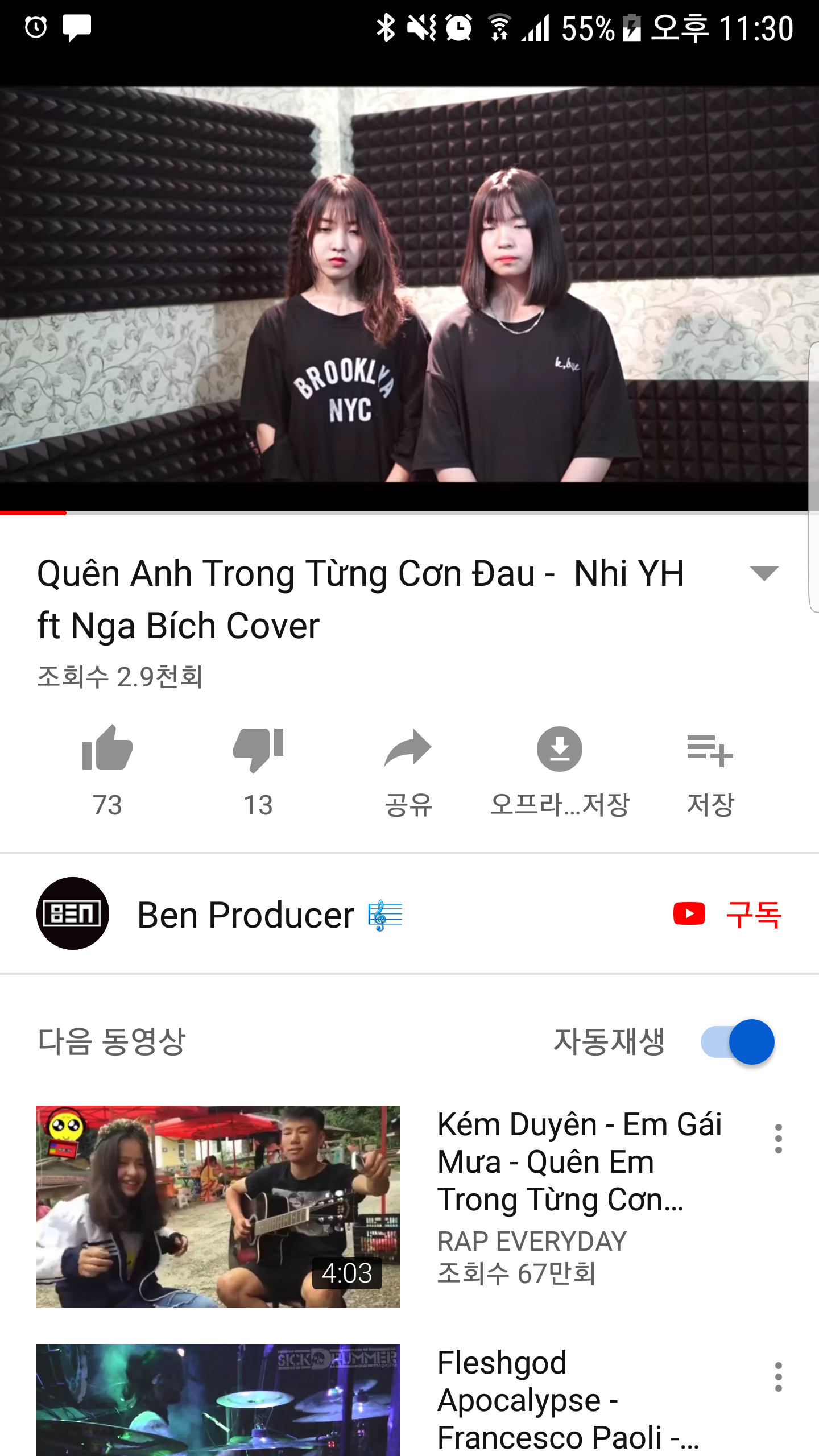Open options for the Kém Duyên video

778,1139
